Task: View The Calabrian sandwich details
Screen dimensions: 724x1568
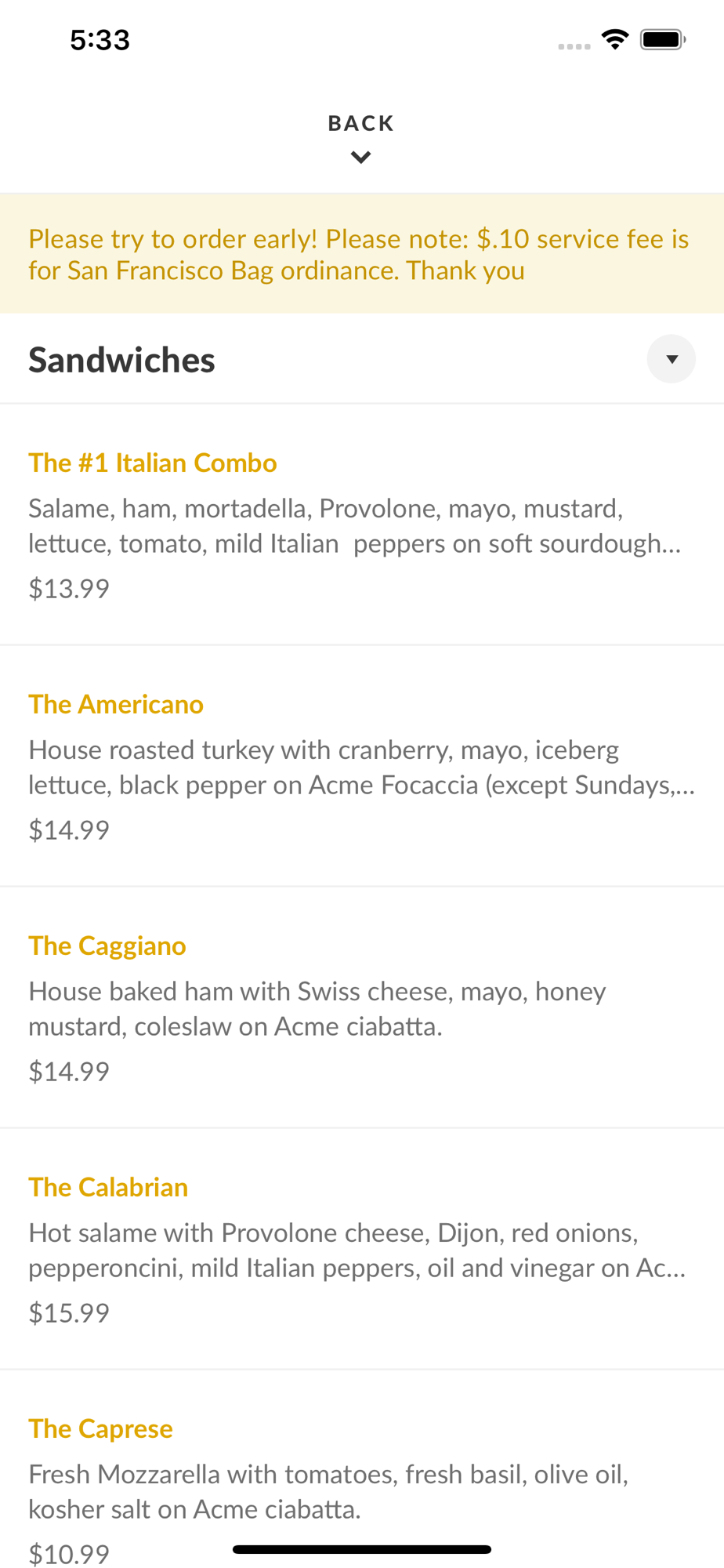Action: [362, 1249]
